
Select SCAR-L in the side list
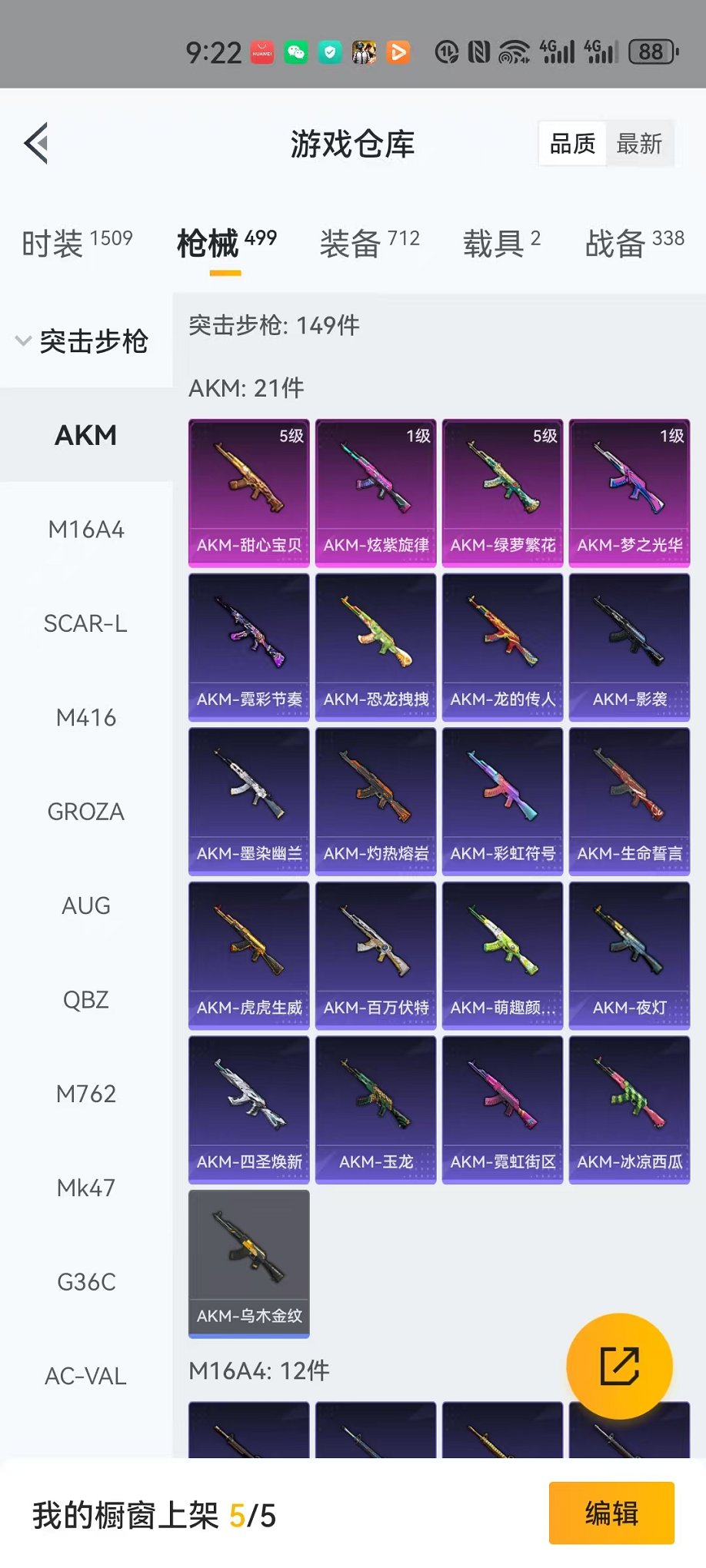(86, 623)
